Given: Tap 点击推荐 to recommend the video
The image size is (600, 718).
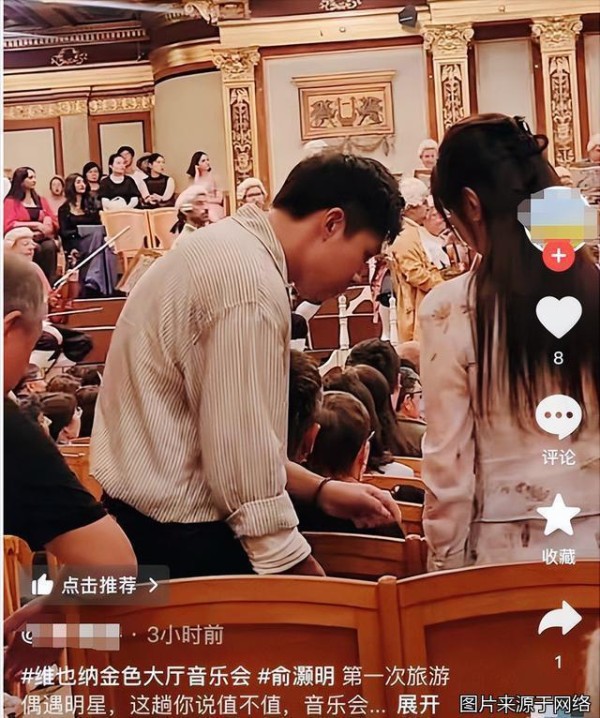Looking at the screenshot, I should click(96, 586).
